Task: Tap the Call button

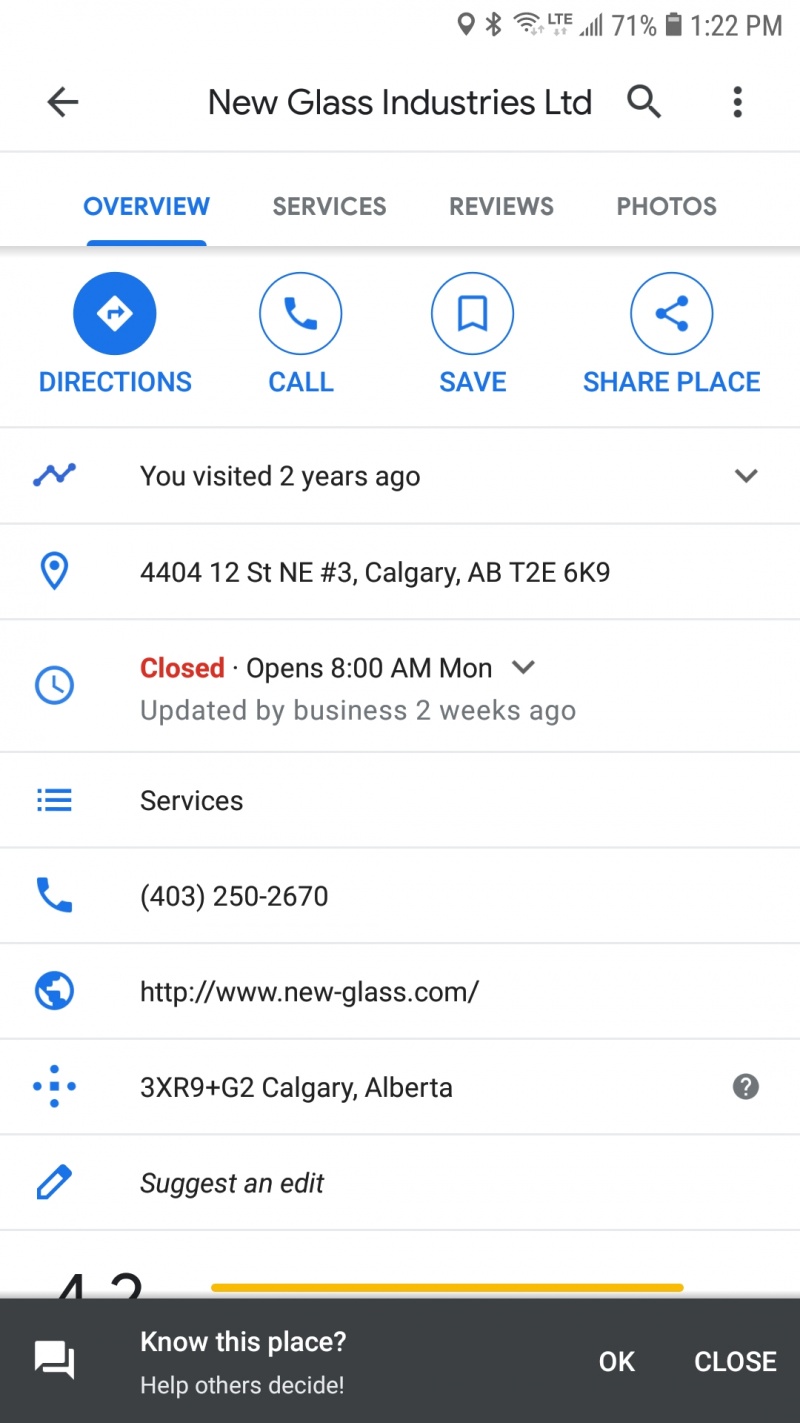Action: (301, 335)
